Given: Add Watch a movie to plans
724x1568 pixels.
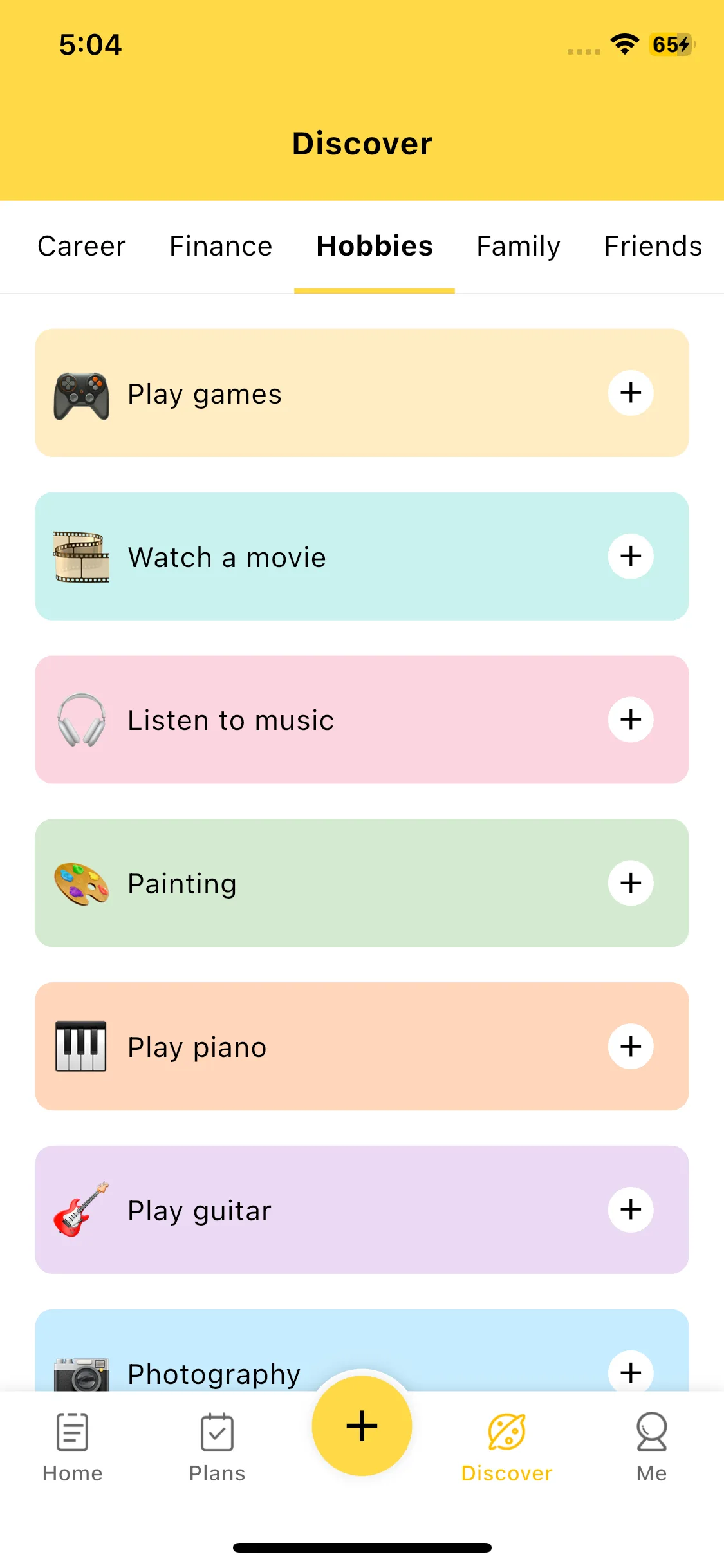Looking at the screenshot, I should tap(631, 556).
